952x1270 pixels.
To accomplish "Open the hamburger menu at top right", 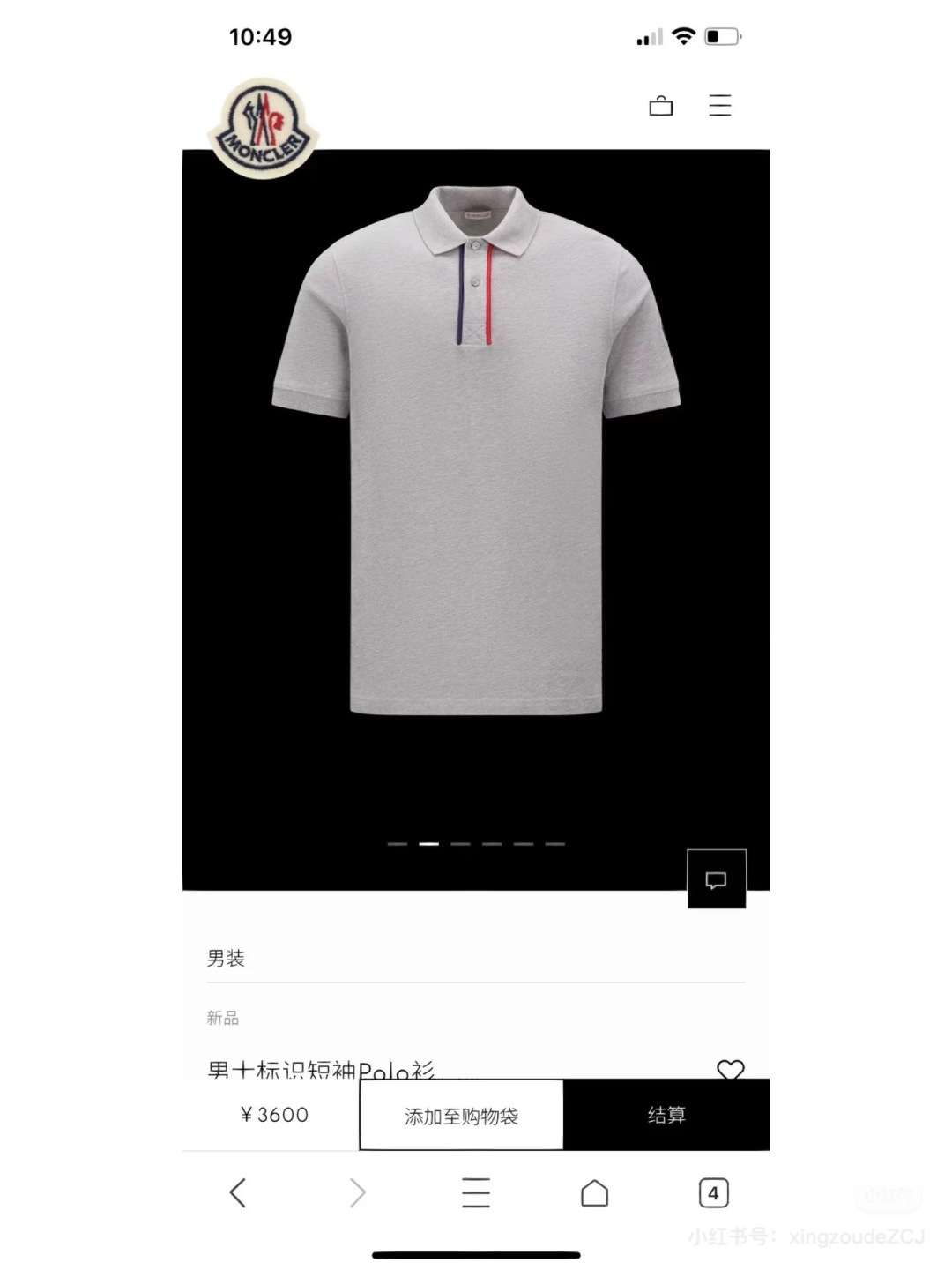I will [720, 106].
